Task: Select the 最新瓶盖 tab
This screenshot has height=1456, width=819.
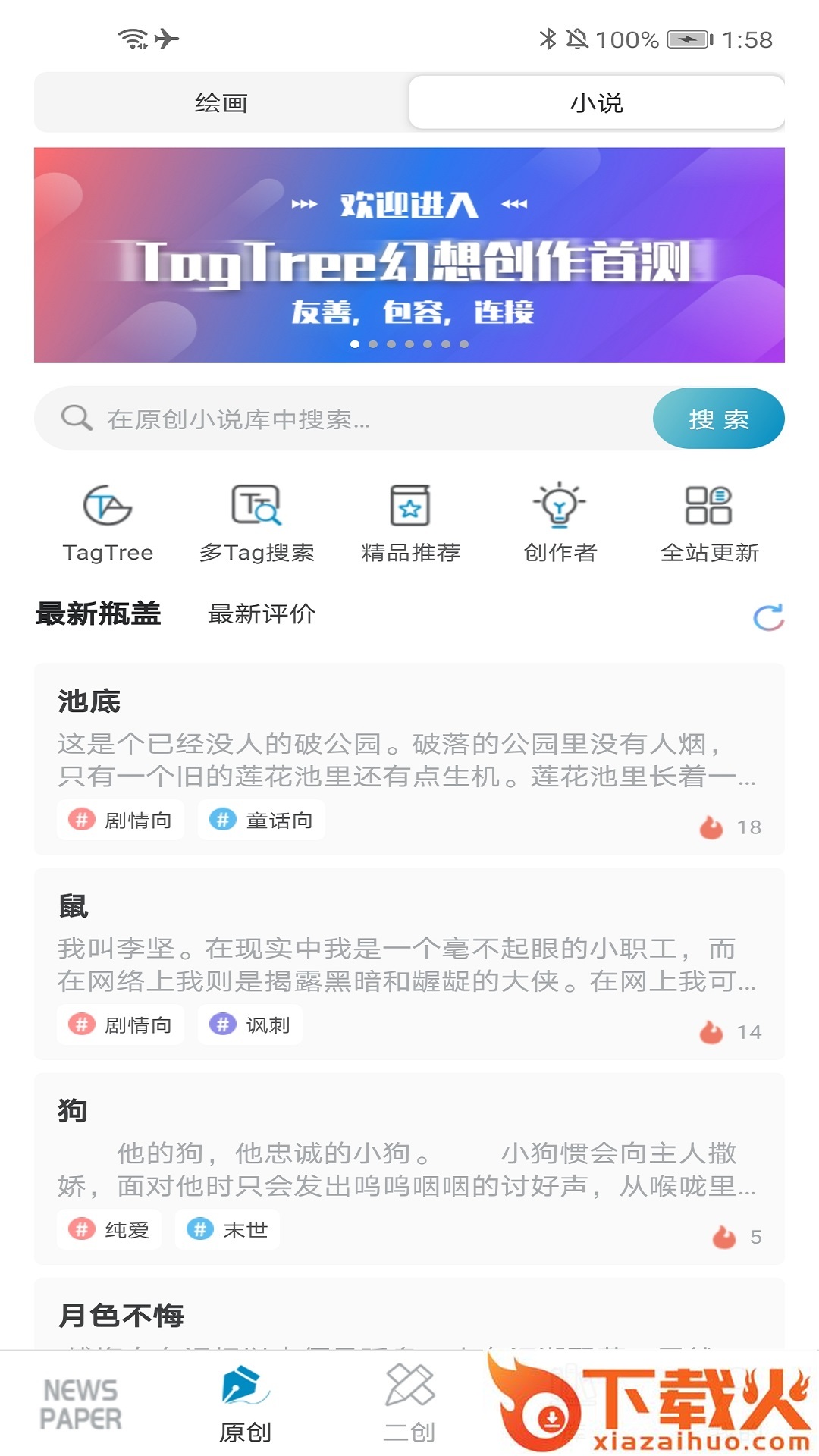Action: [x=99, y=614]
